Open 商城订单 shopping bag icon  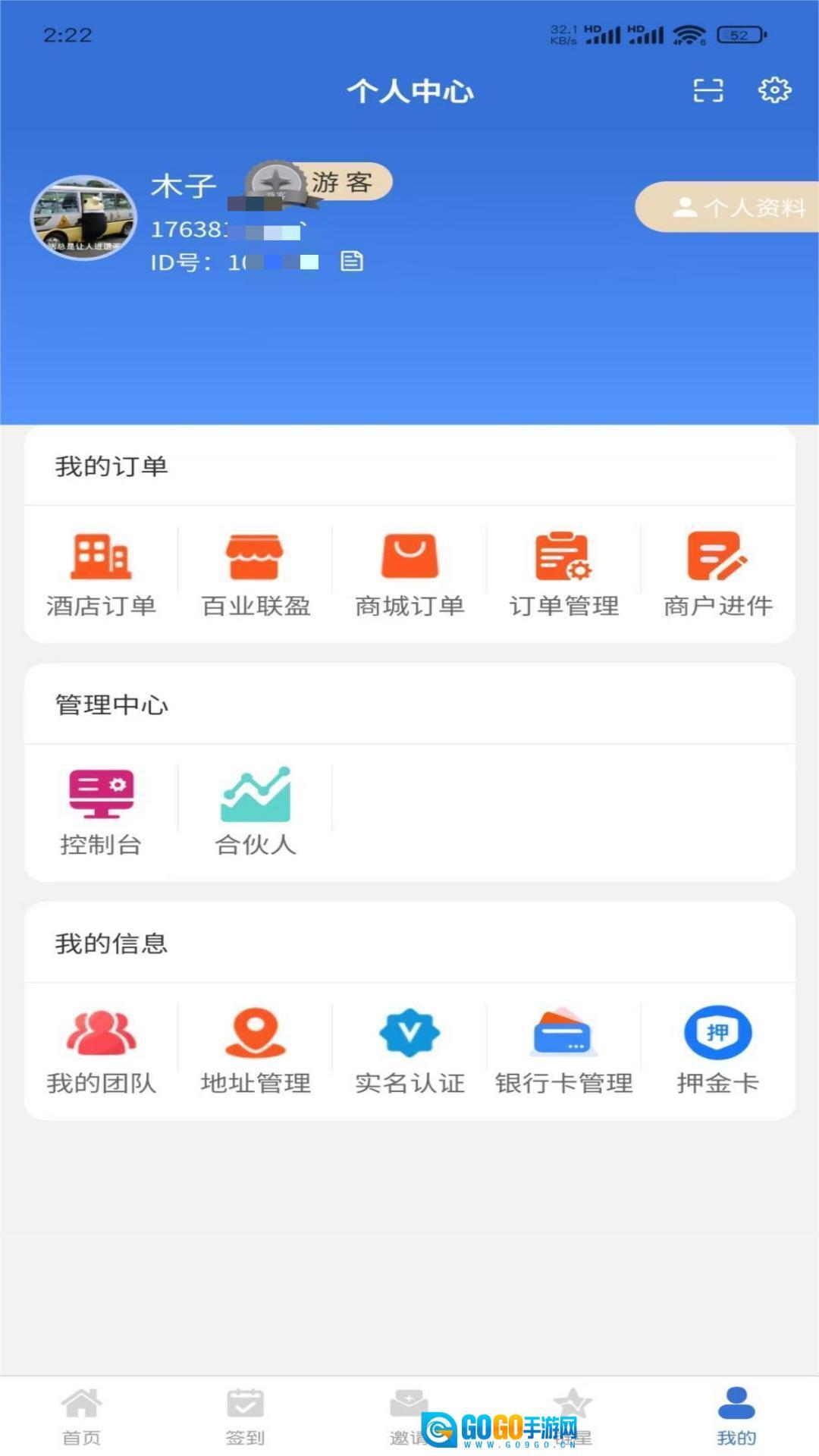click(x=409, y=557)
